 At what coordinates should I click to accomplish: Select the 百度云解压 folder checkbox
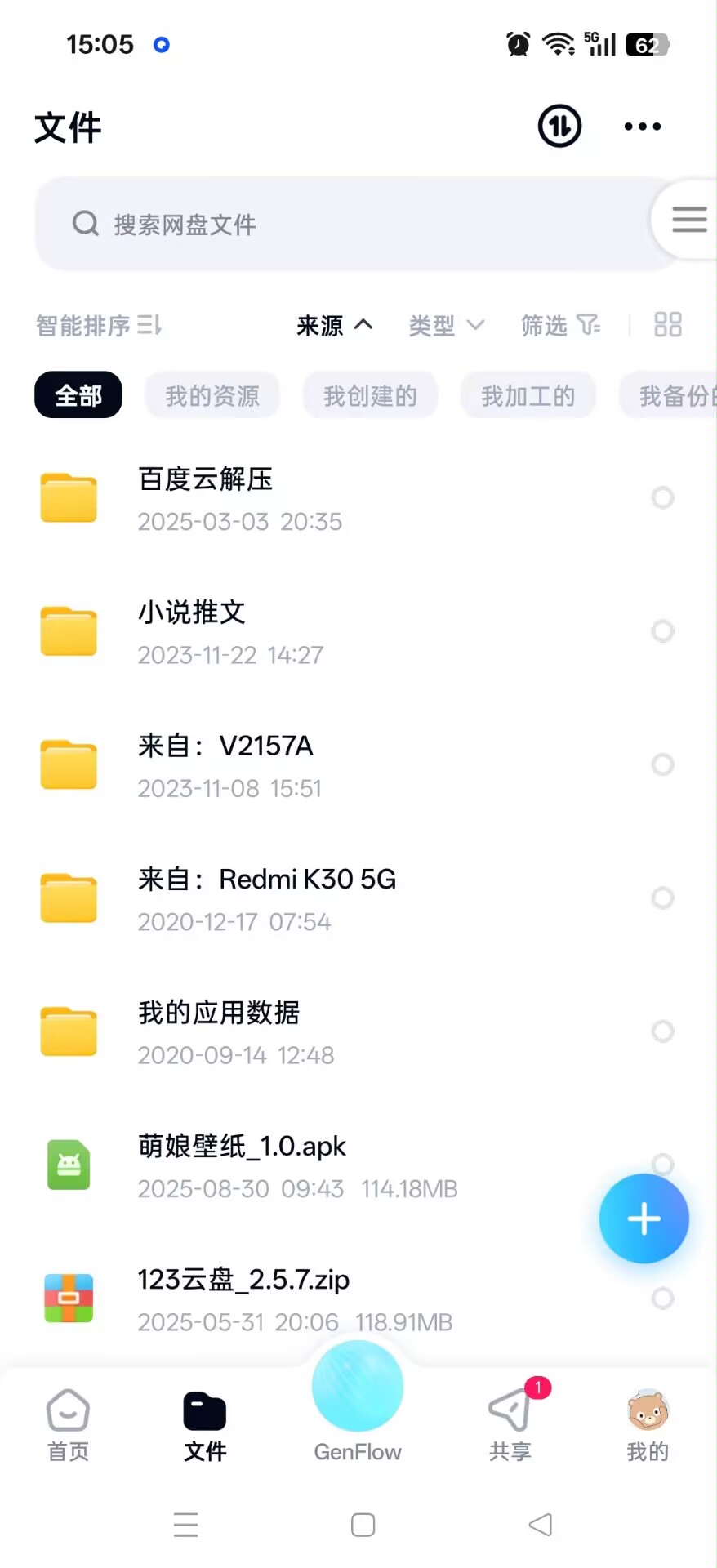pyautogui.click(x=662, y=497)
